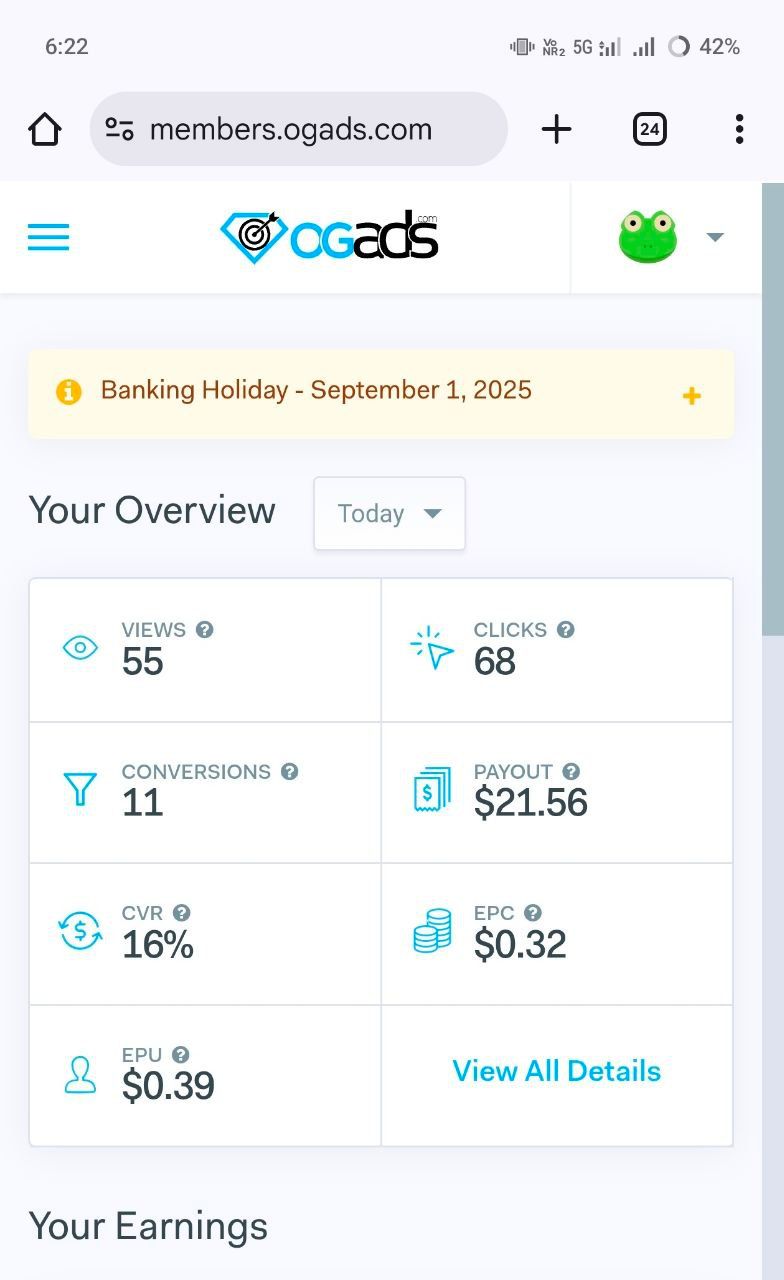784x1280 pixels.
Task: Click the Conversions funnel icon
Action: 80,790
